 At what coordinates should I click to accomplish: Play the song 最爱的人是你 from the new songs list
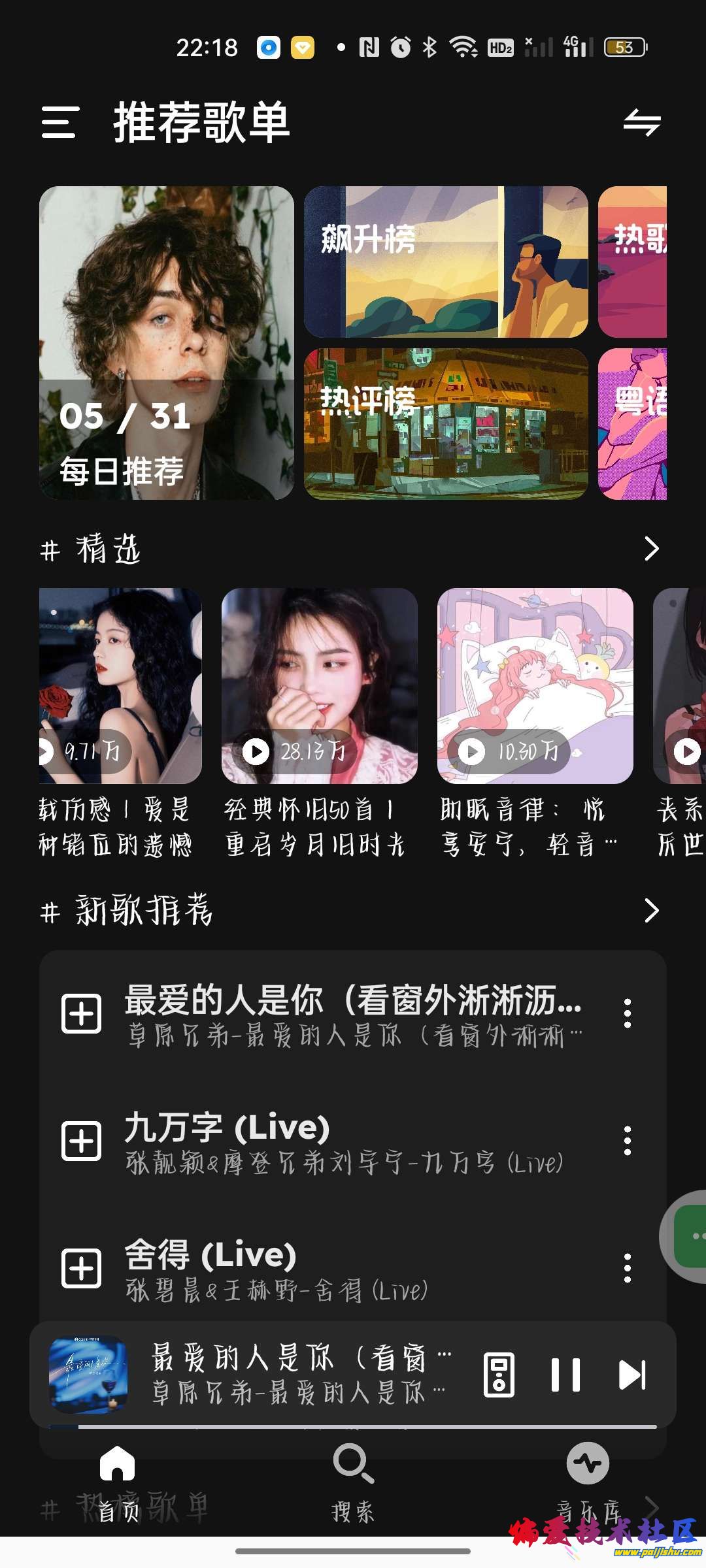coord(353,1014)
